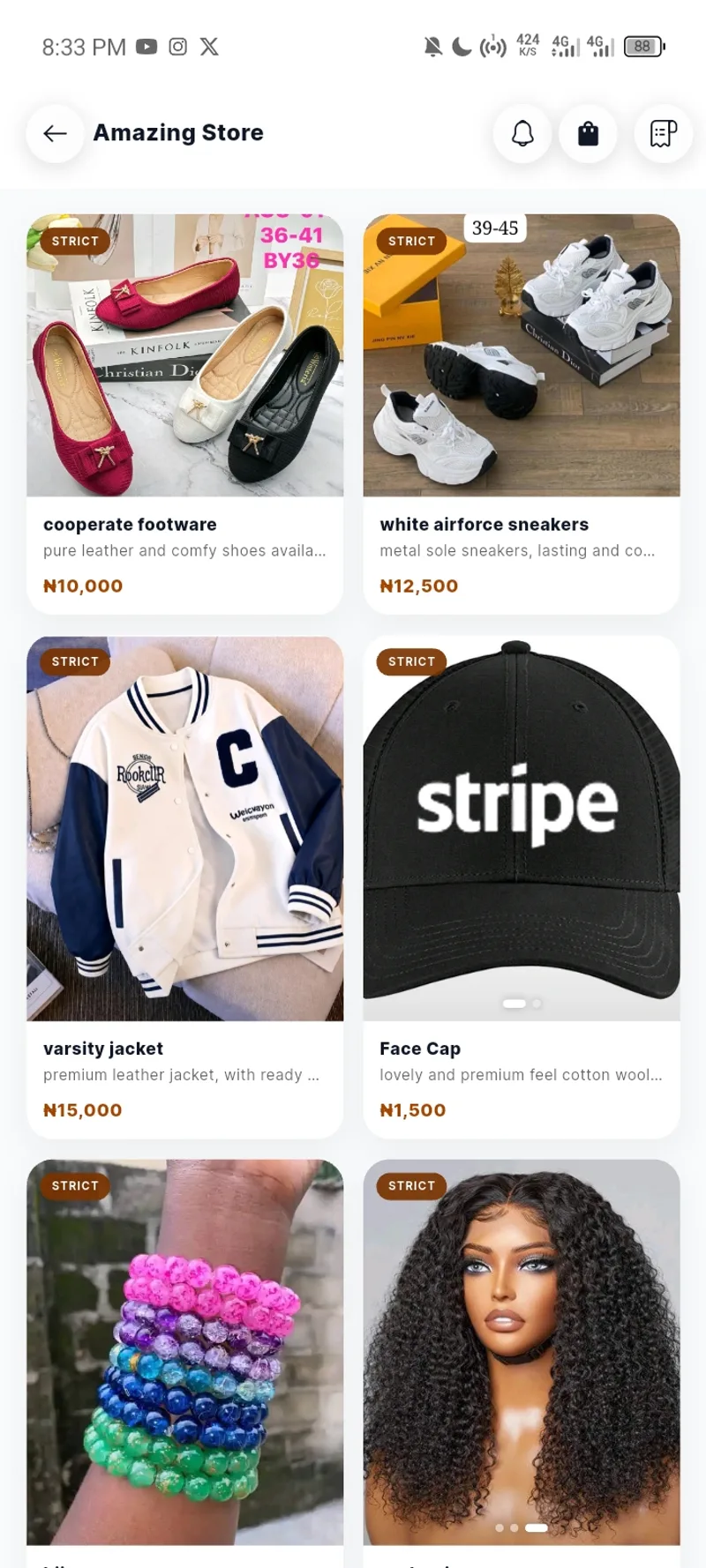
Task: Open the shopping bag
Action: point(588,133)
